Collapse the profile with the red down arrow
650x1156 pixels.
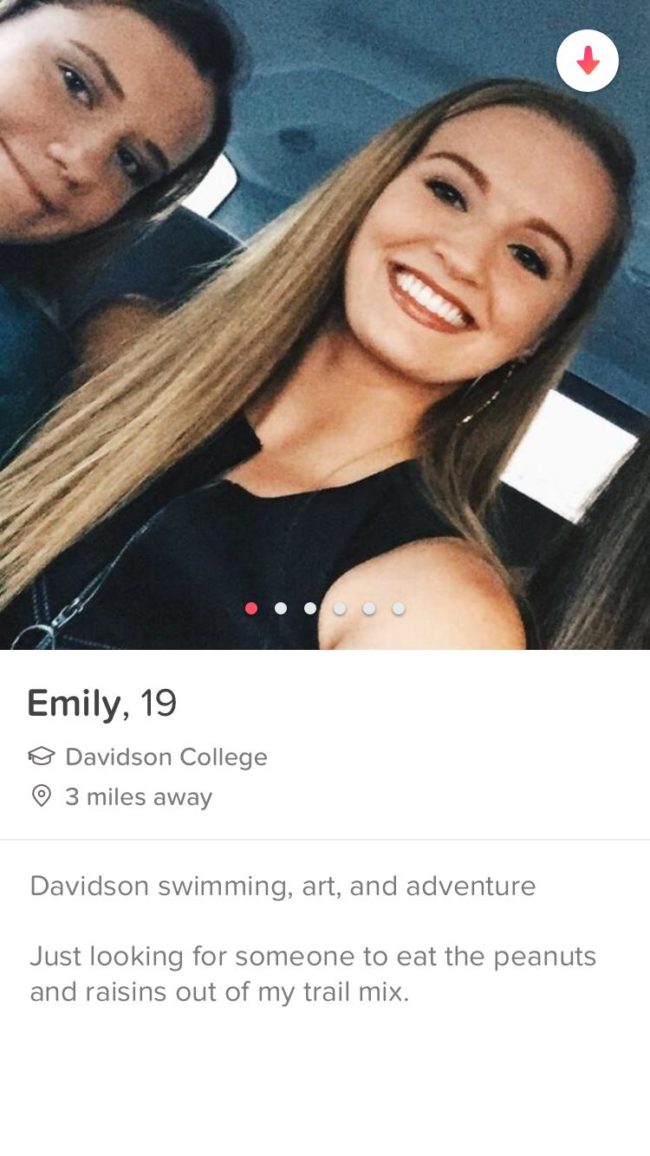(587, 61)
